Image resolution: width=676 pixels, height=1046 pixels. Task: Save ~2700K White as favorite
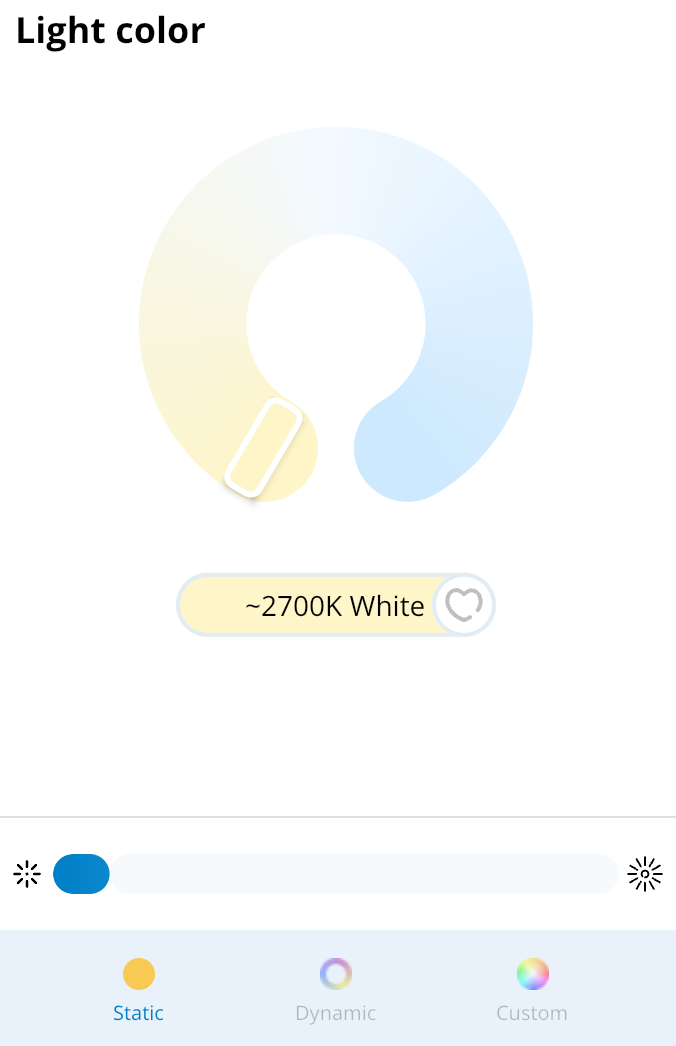464,605
